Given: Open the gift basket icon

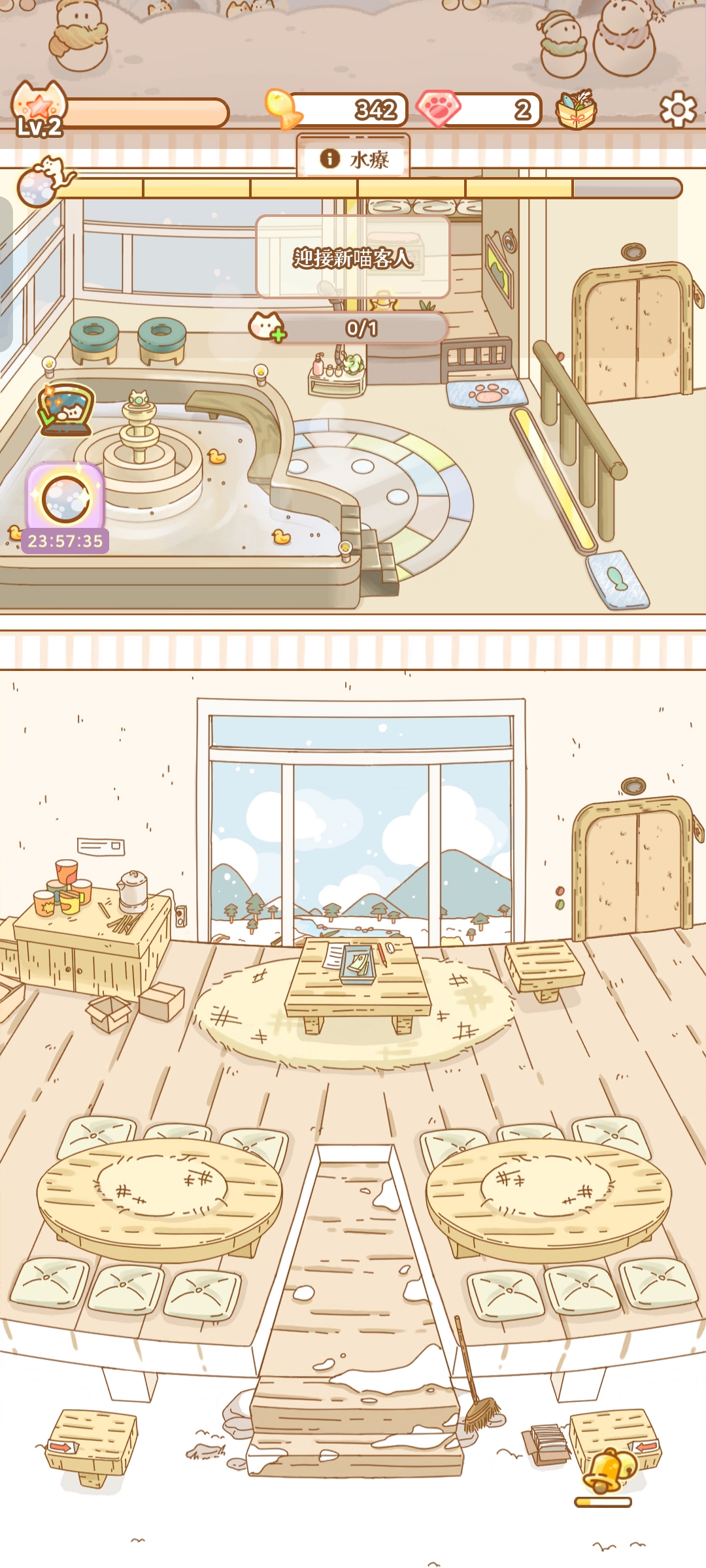Looking at the screenshot, I should click(576, 109).
